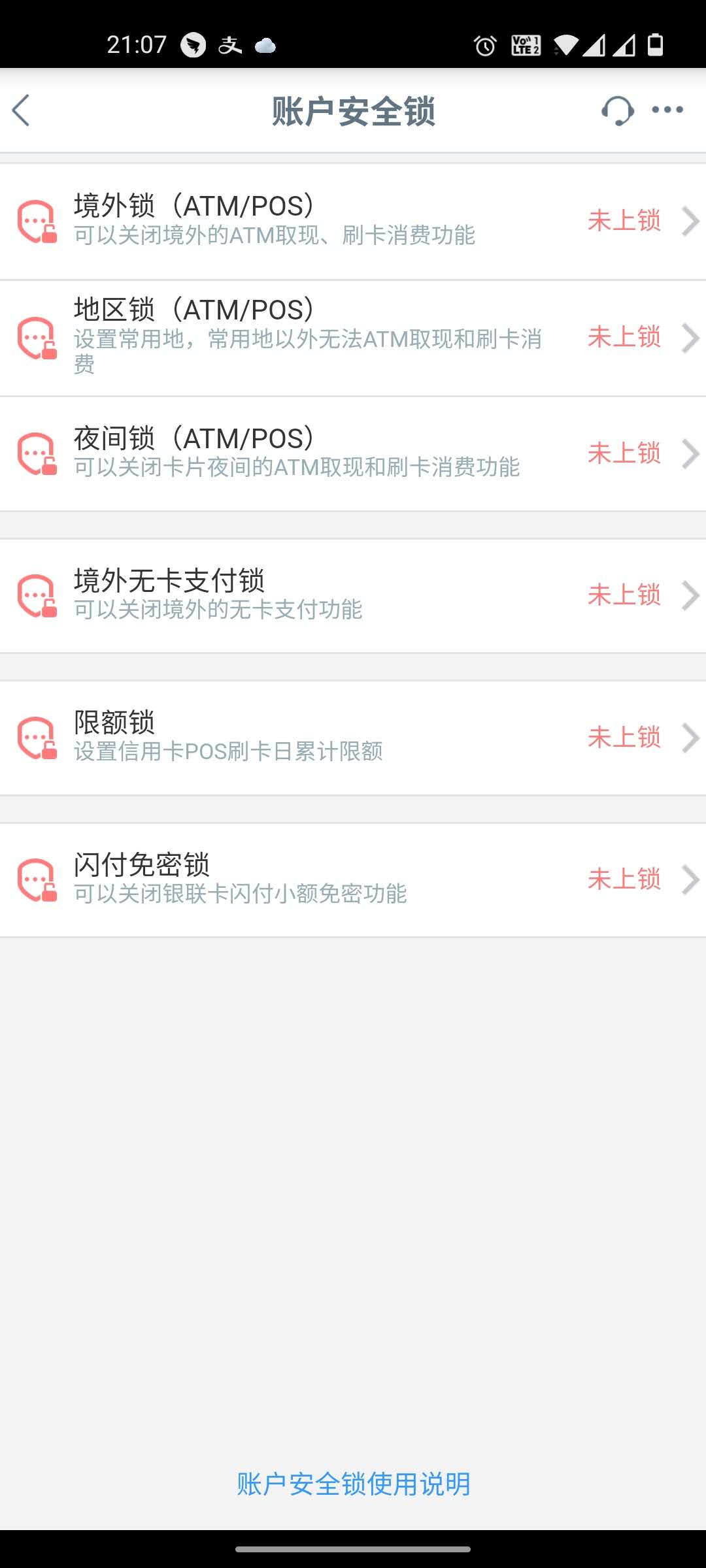
Task: Open 闪付免密锁 setting
Action: tap(353, 879)
